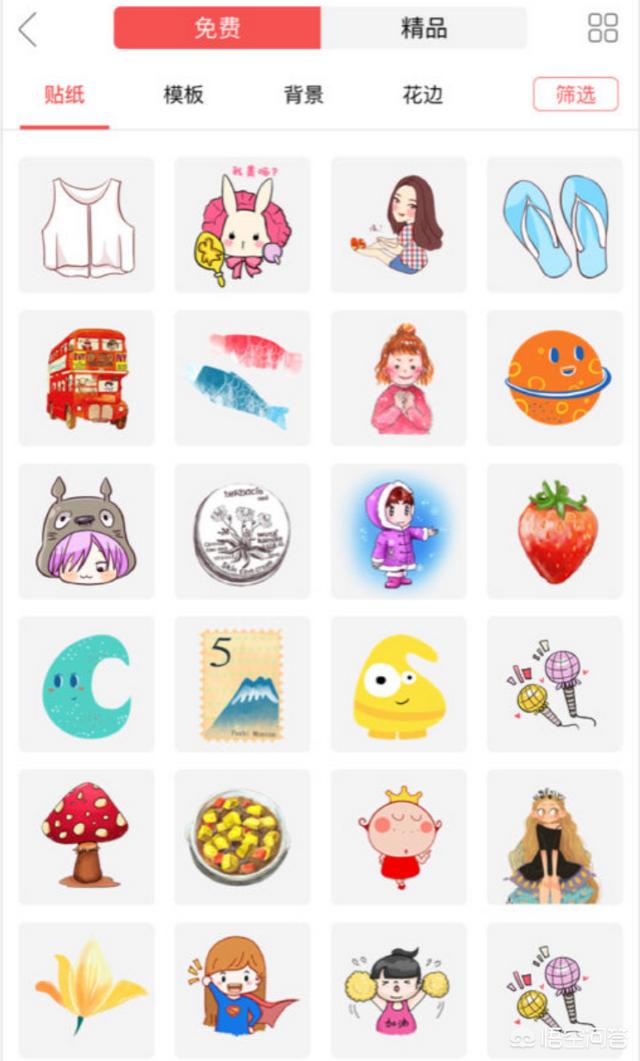Switch to the 精品 segment

pyautogui.click(x=423, y=28)
